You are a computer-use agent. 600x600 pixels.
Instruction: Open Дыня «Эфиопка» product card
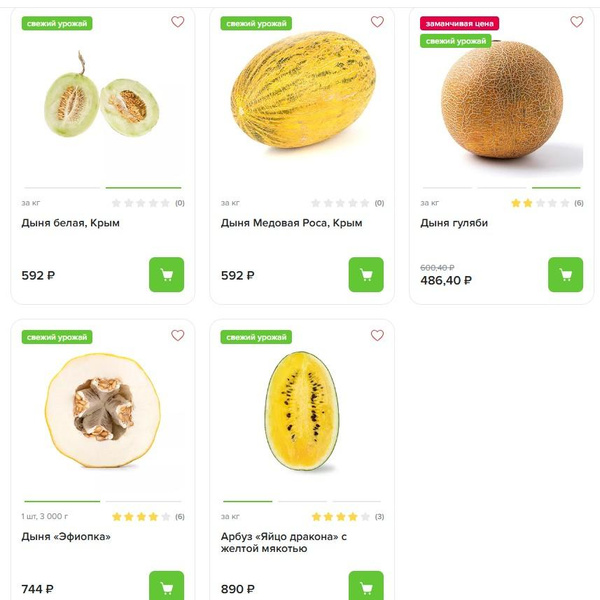pos(66,536)
